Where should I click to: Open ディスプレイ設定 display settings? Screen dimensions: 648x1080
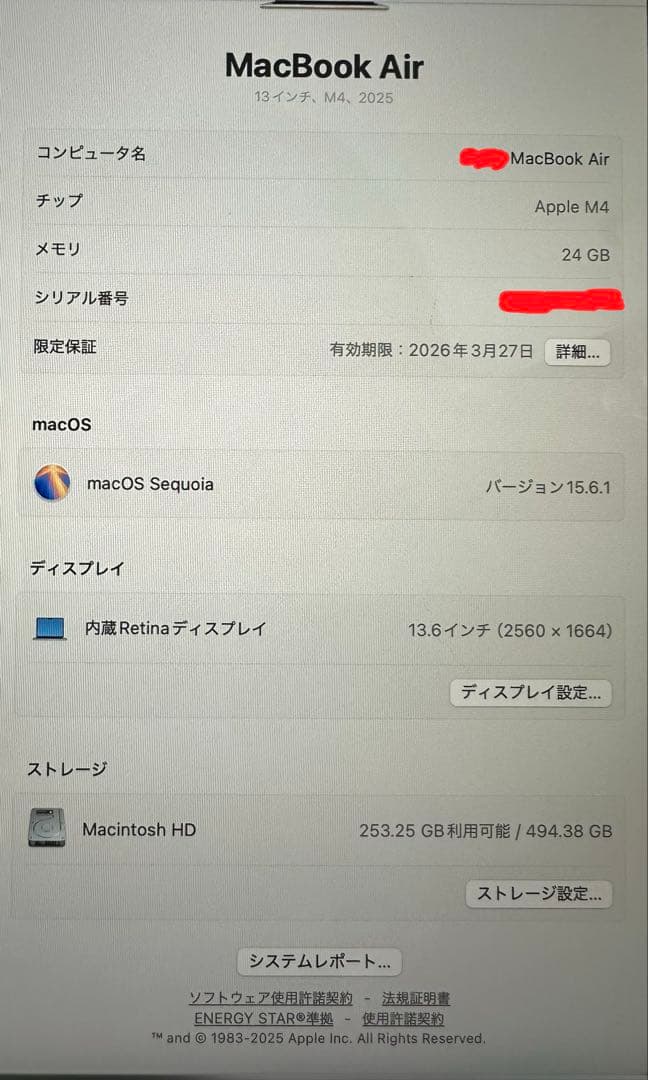coord(530,692)
